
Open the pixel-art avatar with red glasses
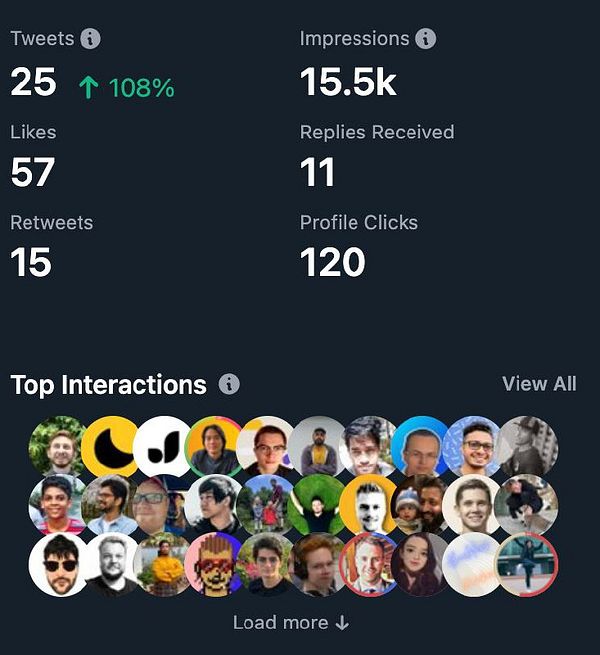(214, 564)
